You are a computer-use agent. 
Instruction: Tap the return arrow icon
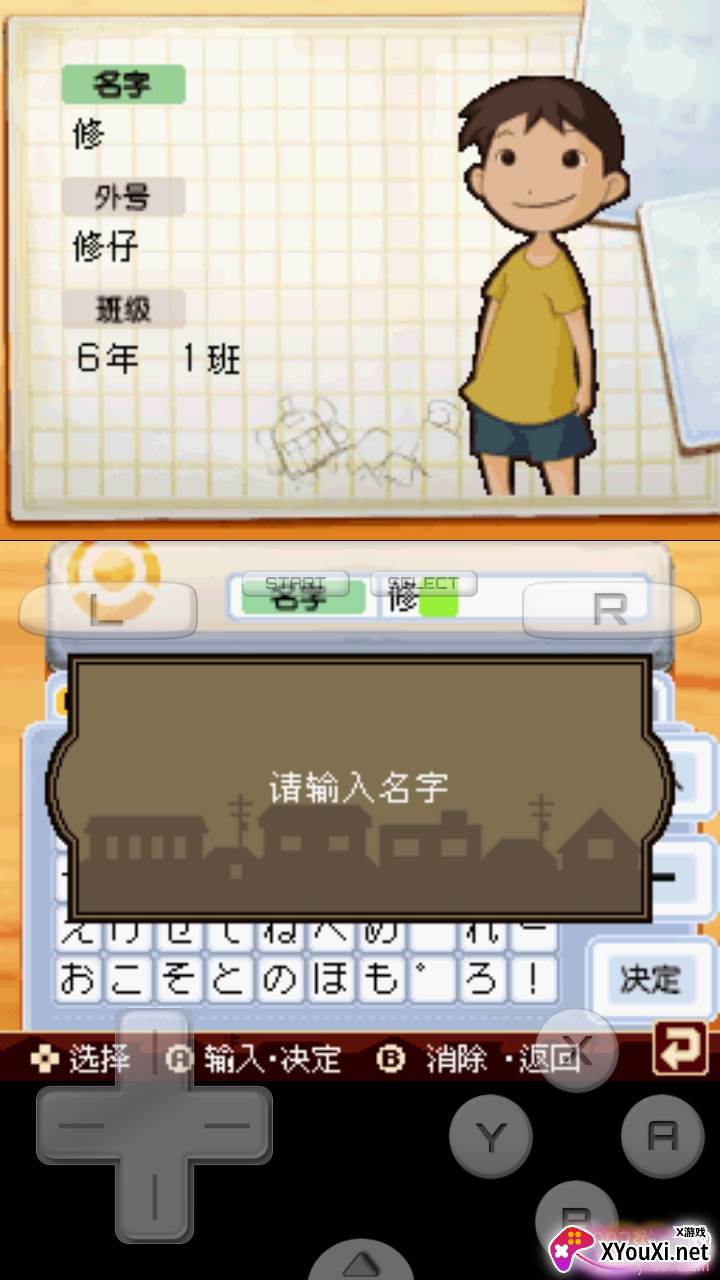(679, 1048)
